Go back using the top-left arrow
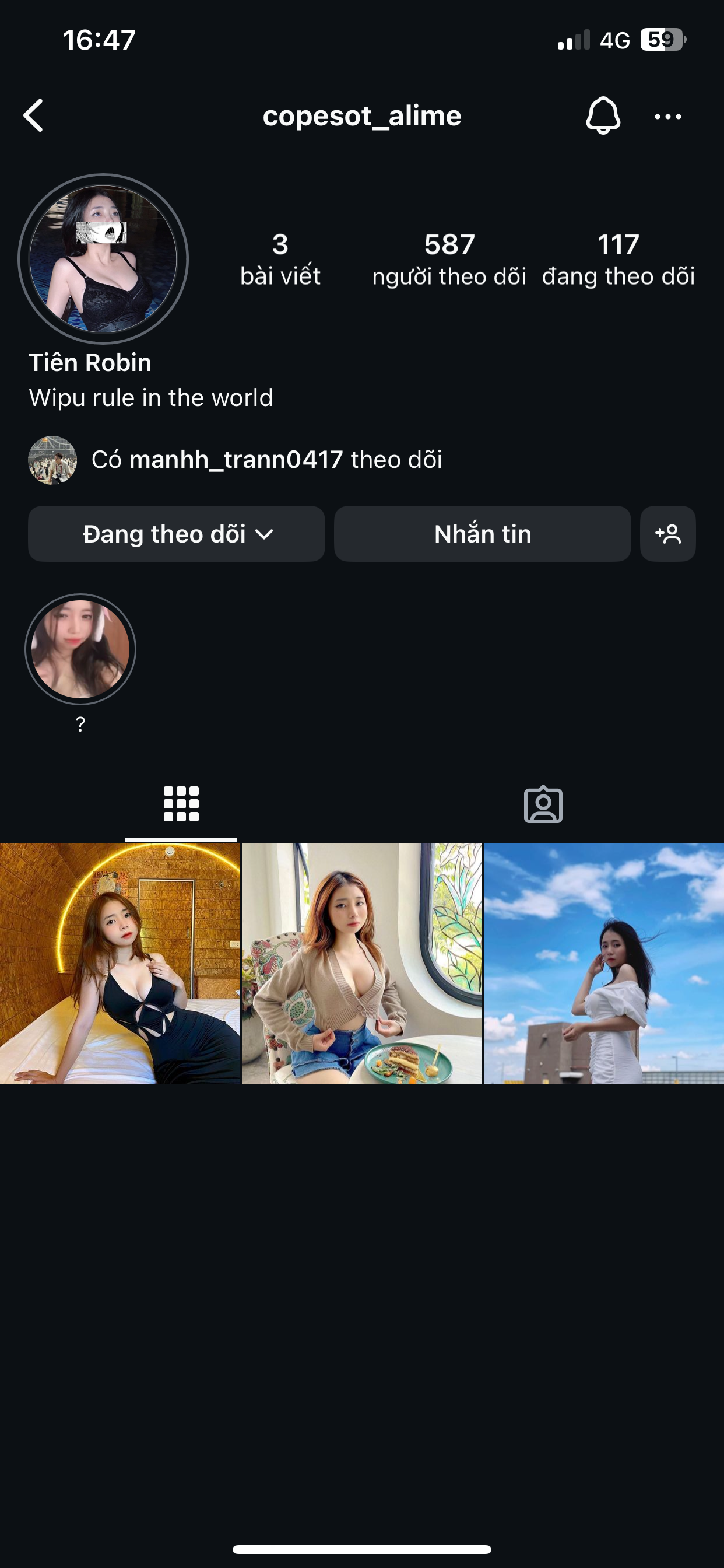Screen dimensions: 724x1568 click(x=33, y=116)
